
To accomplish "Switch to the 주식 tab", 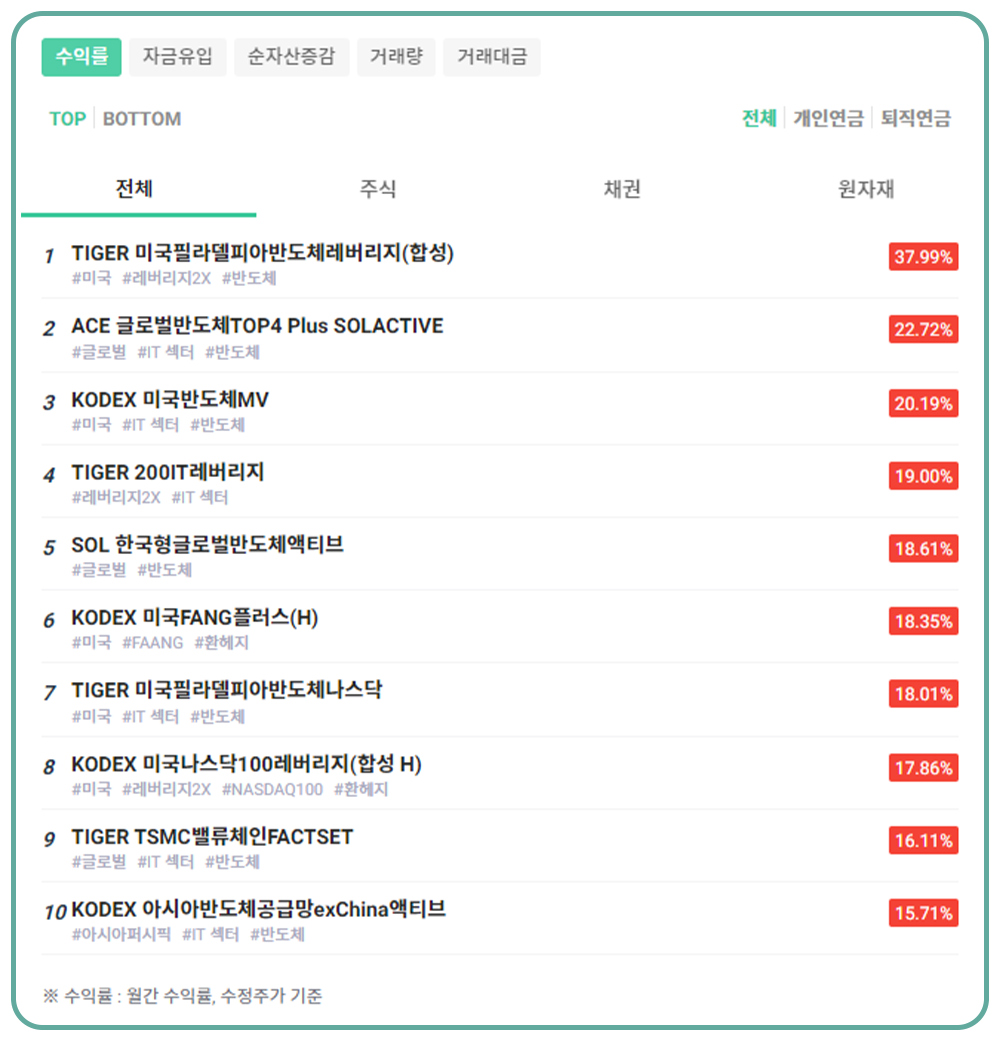I will (x=378, y=189).
